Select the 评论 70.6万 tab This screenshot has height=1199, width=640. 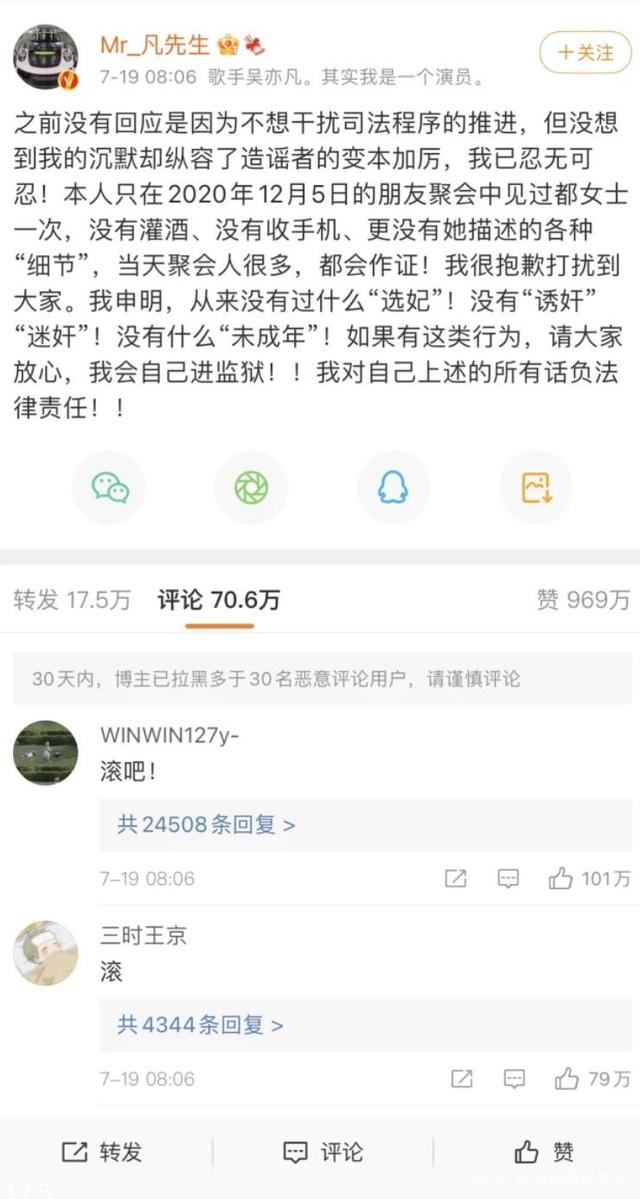(x=219, y=600)
